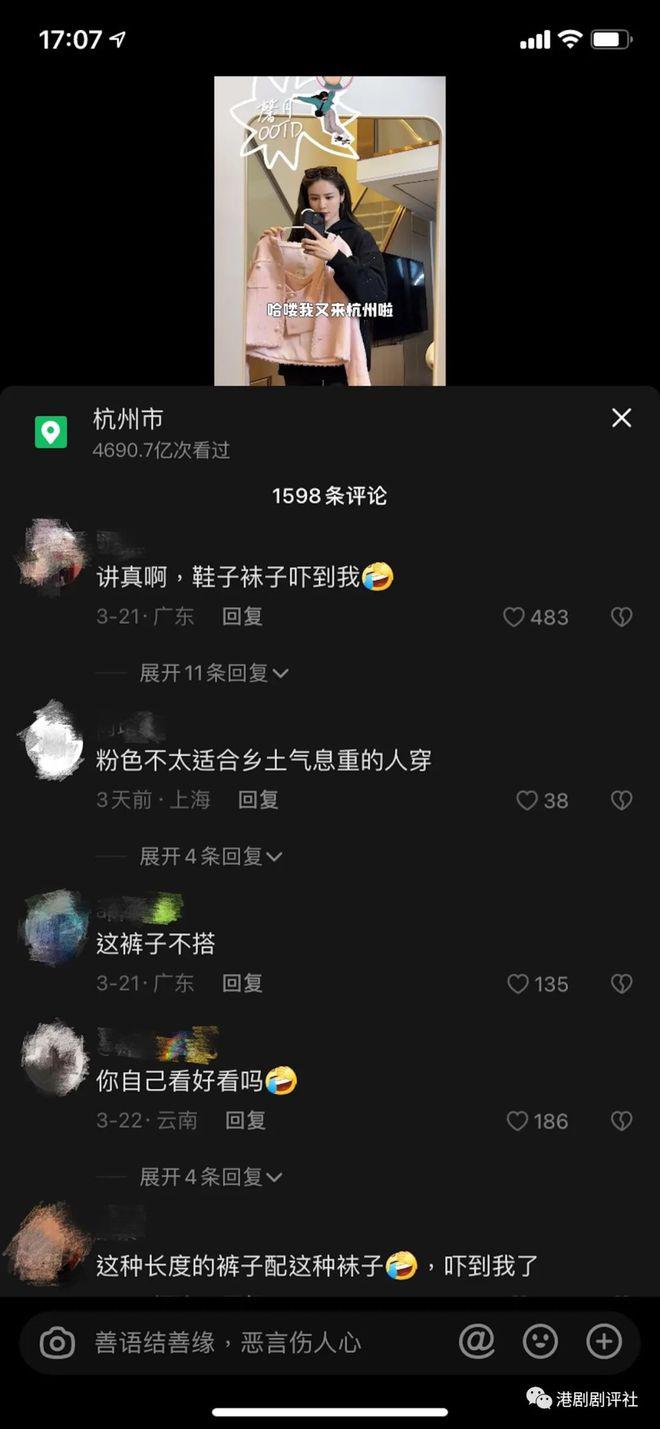The width and height of the screenshot is (660, 1429).
Task: Open the emoji picker
Action: 540,1342
